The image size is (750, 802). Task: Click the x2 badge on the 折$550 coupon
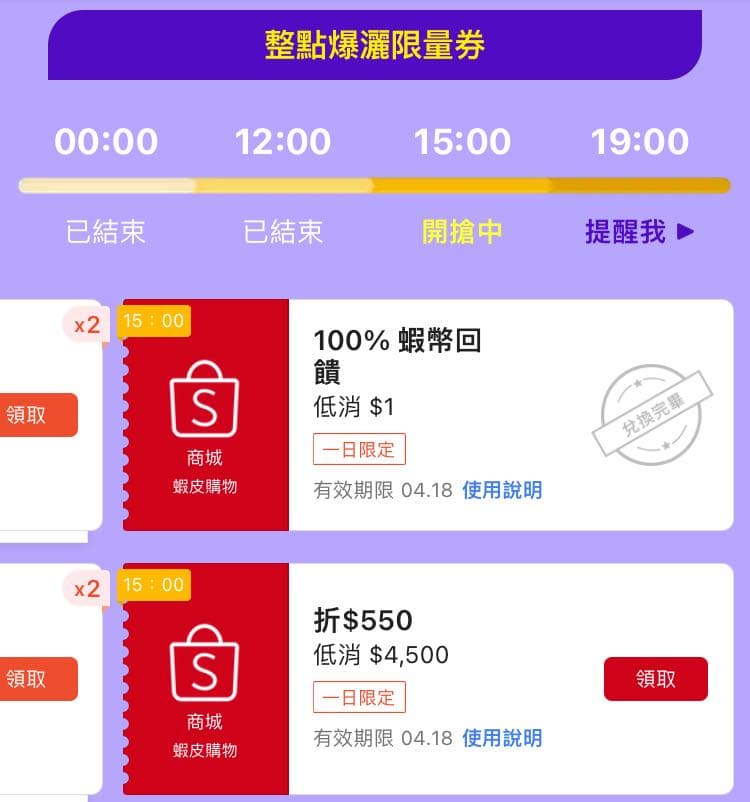click(x=84, y=585)
